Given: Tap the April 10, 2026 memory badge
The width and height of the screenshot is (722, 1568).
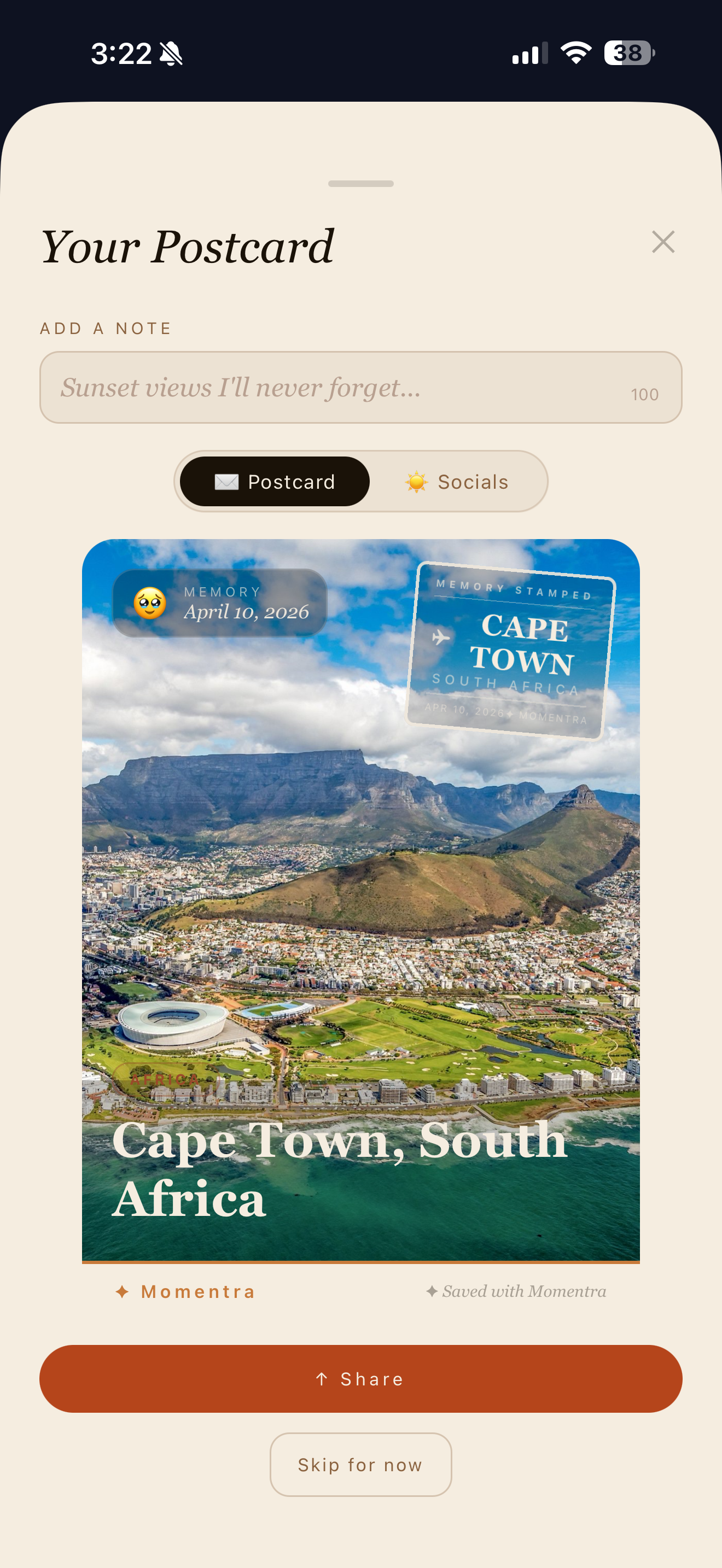Looking at the screenshot, I should (220, 602).
